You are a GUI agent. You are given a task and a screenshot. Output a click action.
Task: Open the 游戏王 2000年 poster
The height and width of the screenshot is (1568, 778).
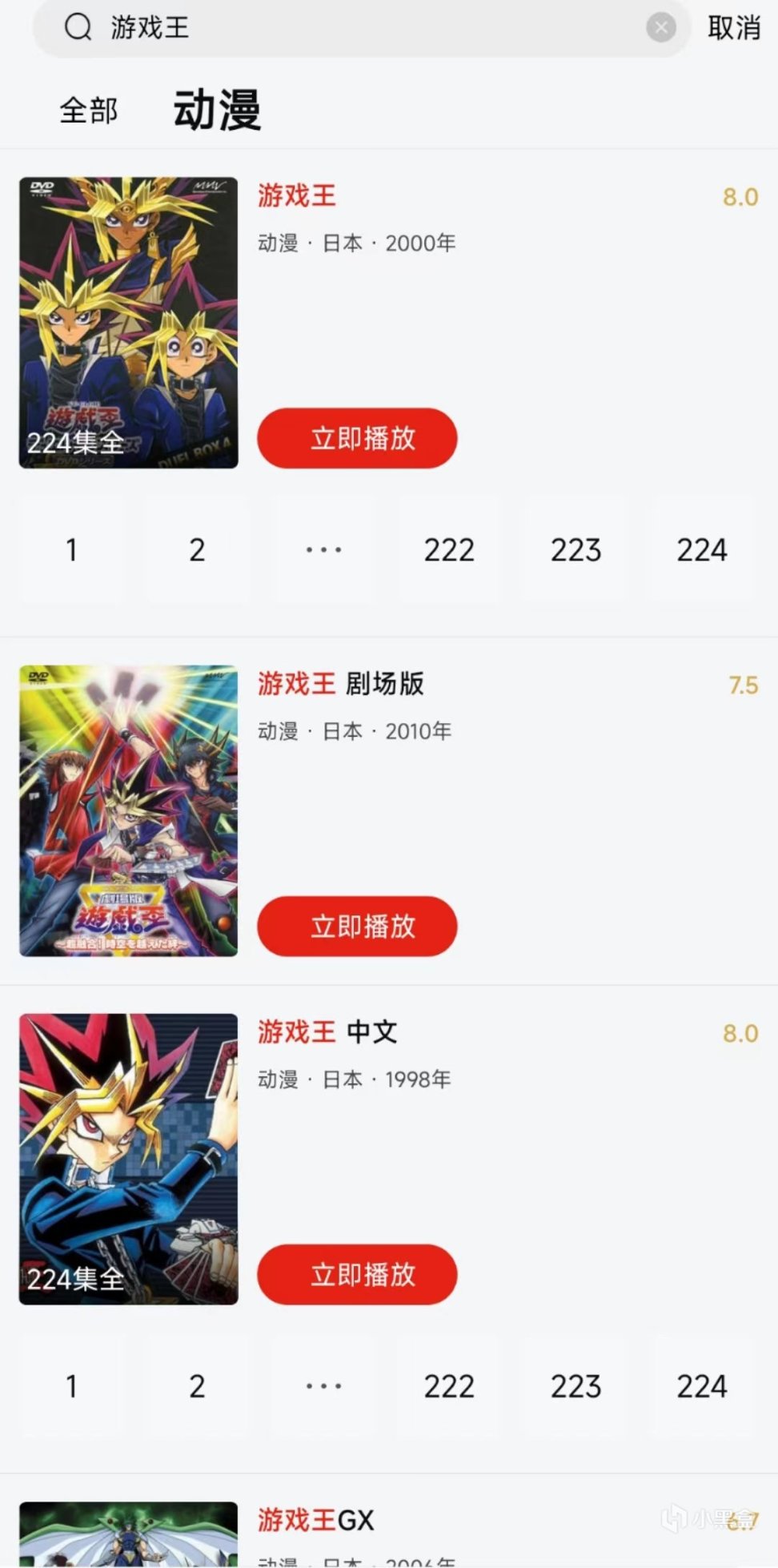click(x=129, y=323)
